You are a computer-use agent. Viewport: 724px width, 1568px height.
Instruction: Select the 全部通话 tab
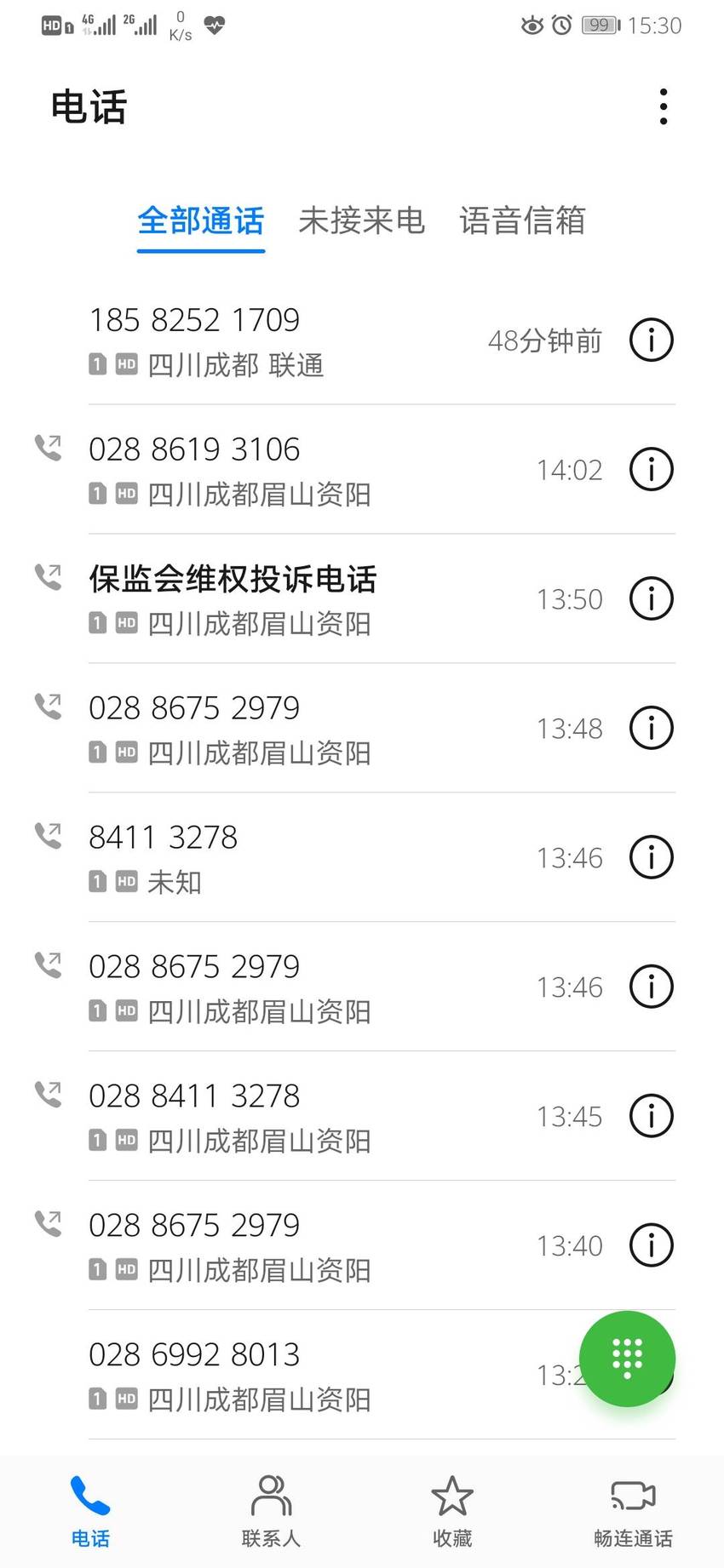pos(201,221)
